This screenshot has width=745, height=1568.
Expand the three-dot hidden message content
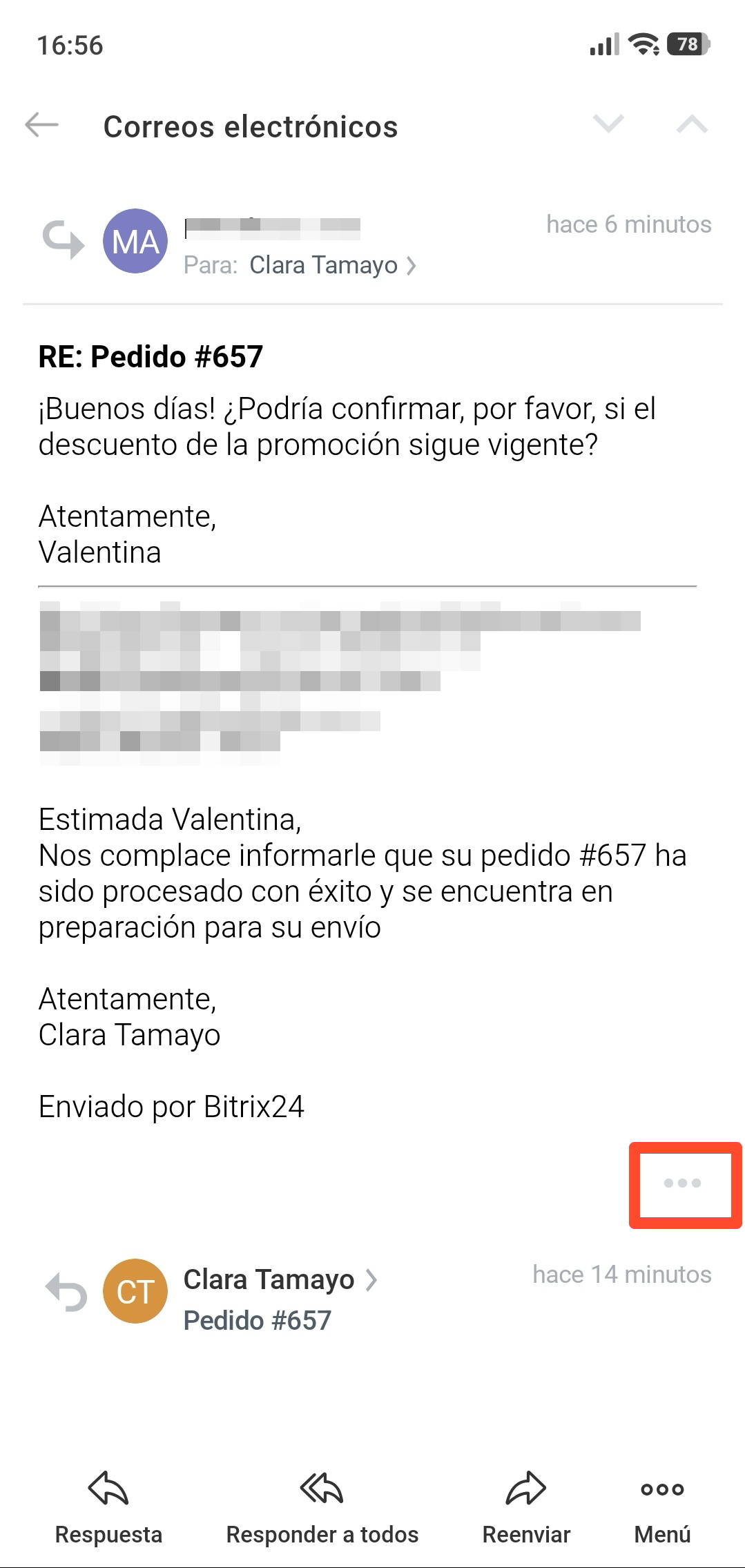[x=682, y=1183]
